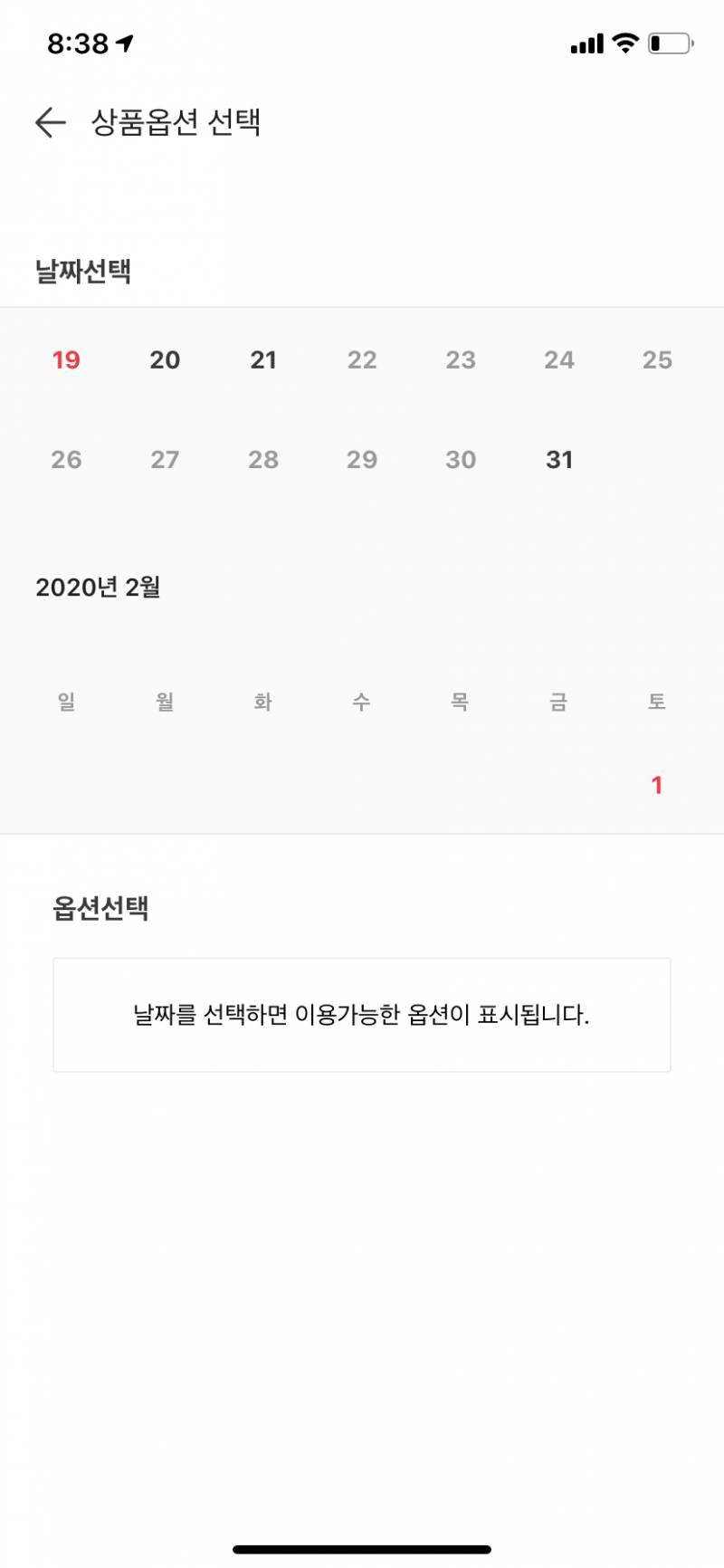
Task: Tap the battery indicator in the status bar
Action: [x=667, y=42]
